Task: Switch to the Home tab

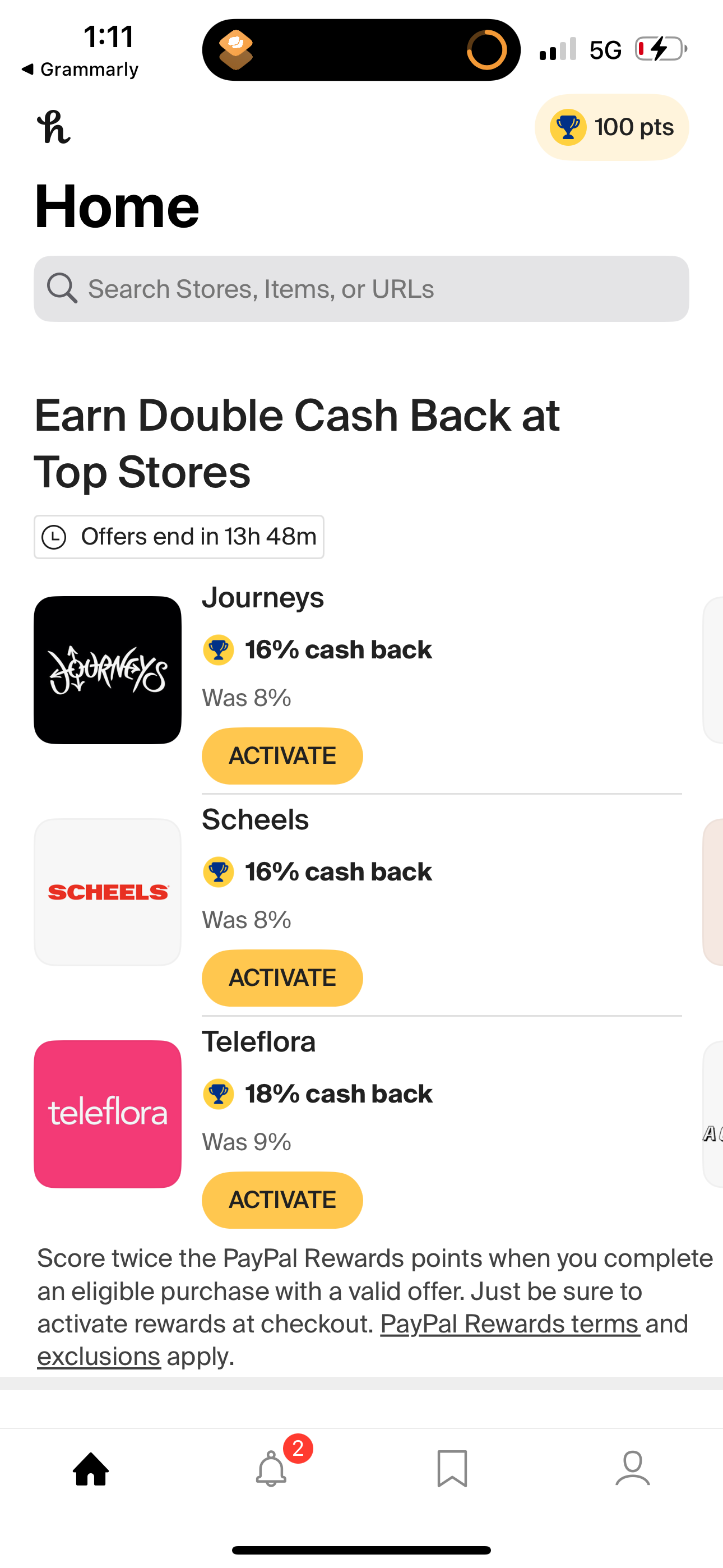Action: pyautogui.click(x=91, y=1468)
